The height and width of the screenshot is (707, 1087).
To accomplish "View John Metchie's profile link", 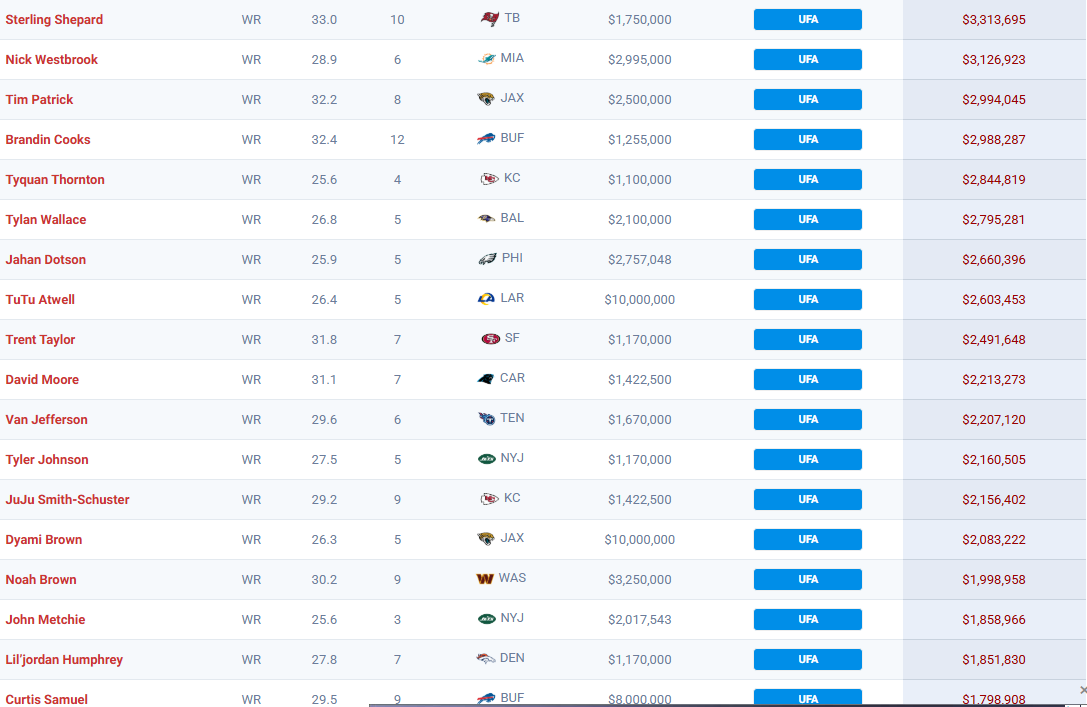I will pos(46,620).
